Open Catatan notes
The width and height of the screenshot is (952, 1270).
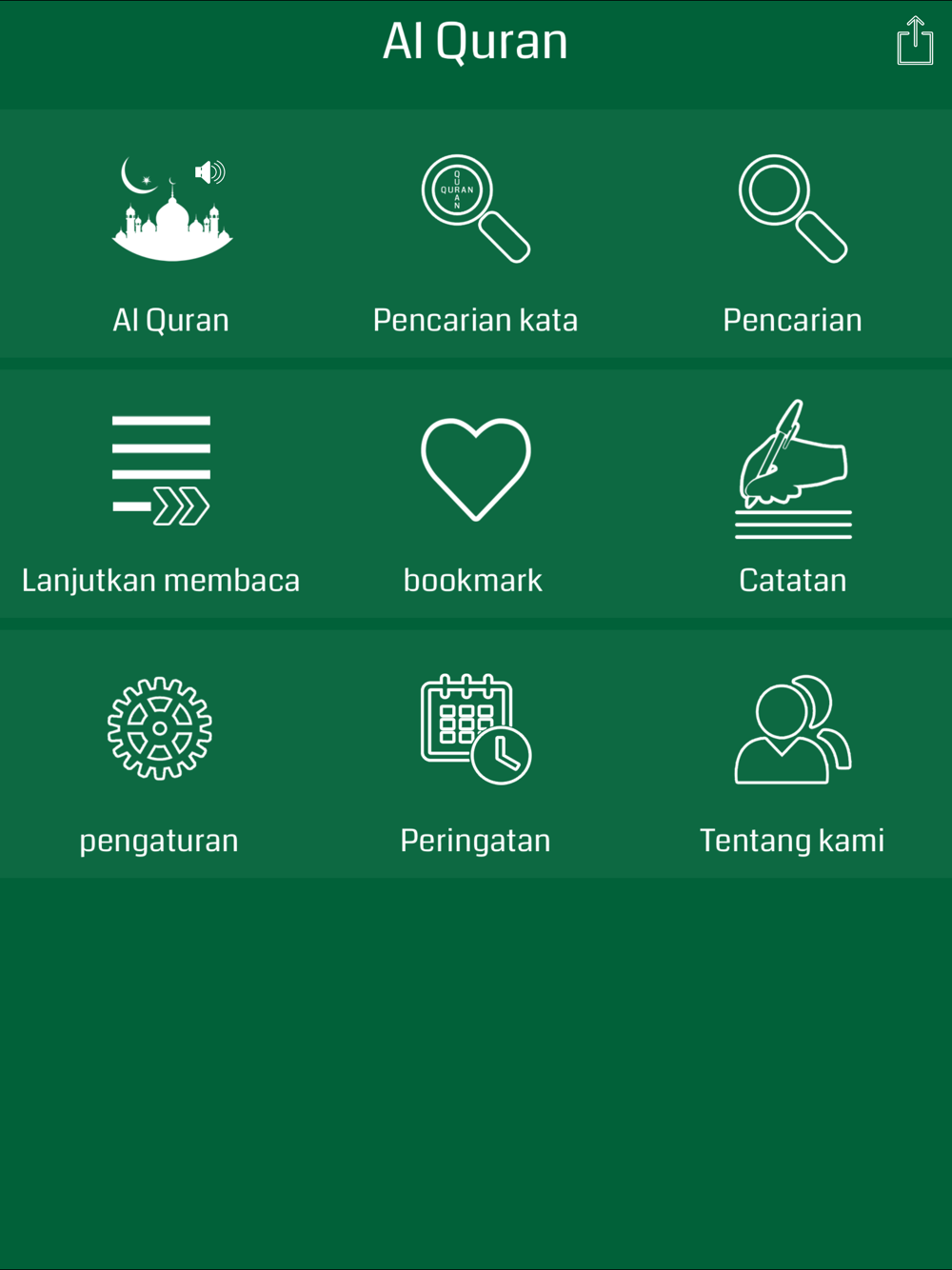[792, 495]
